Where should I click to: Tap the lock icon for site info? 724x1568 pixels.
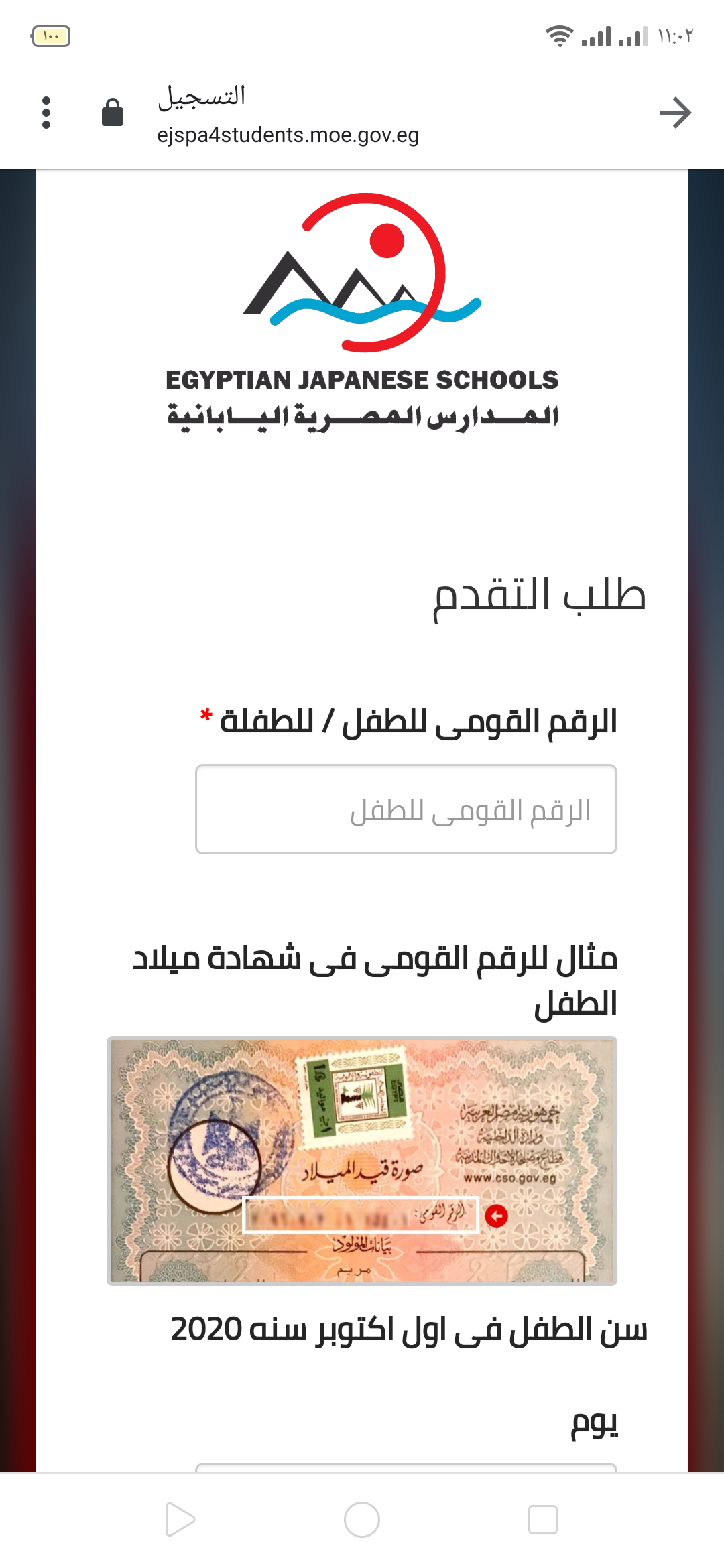113,112
